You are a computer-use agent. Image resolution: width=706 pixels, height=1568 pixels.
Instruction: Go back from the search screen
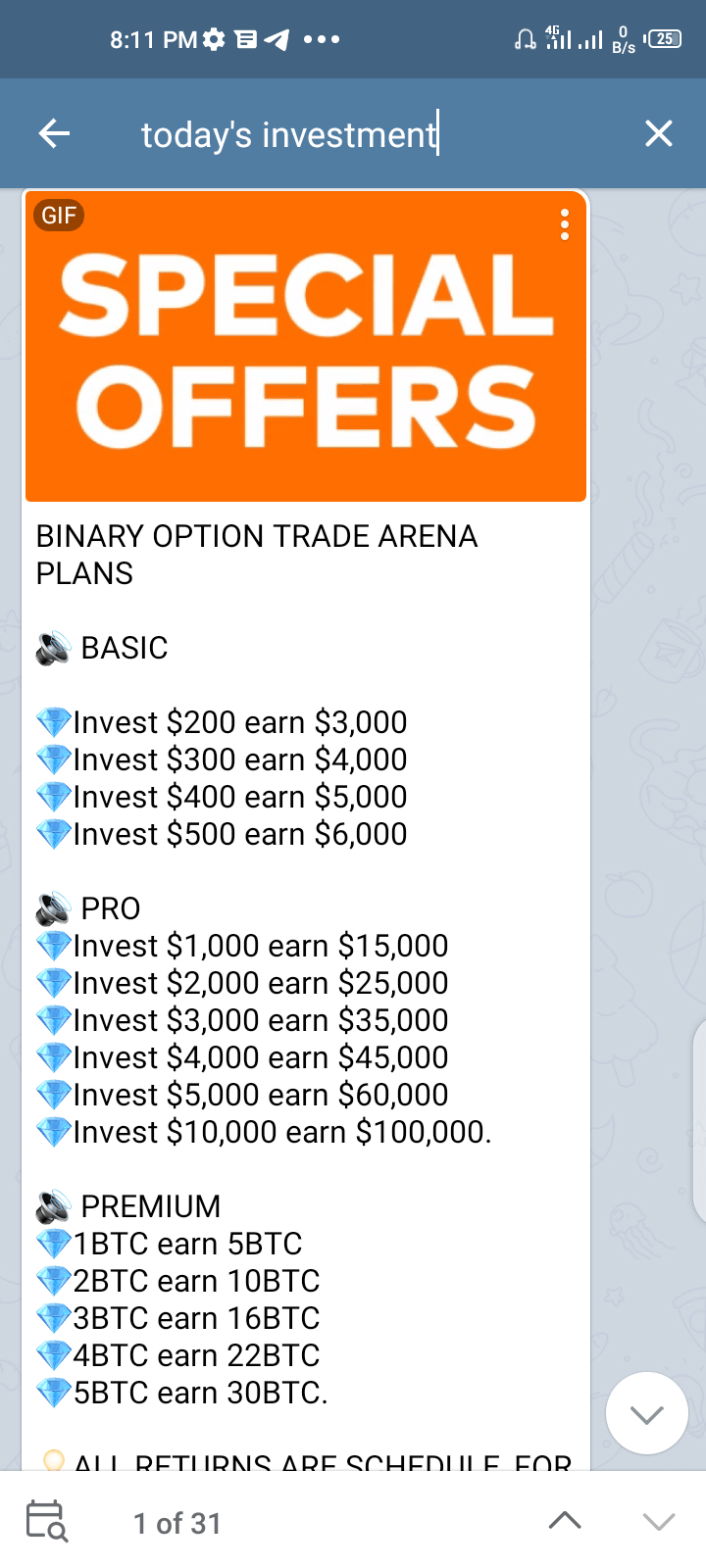tap(54, 133)
